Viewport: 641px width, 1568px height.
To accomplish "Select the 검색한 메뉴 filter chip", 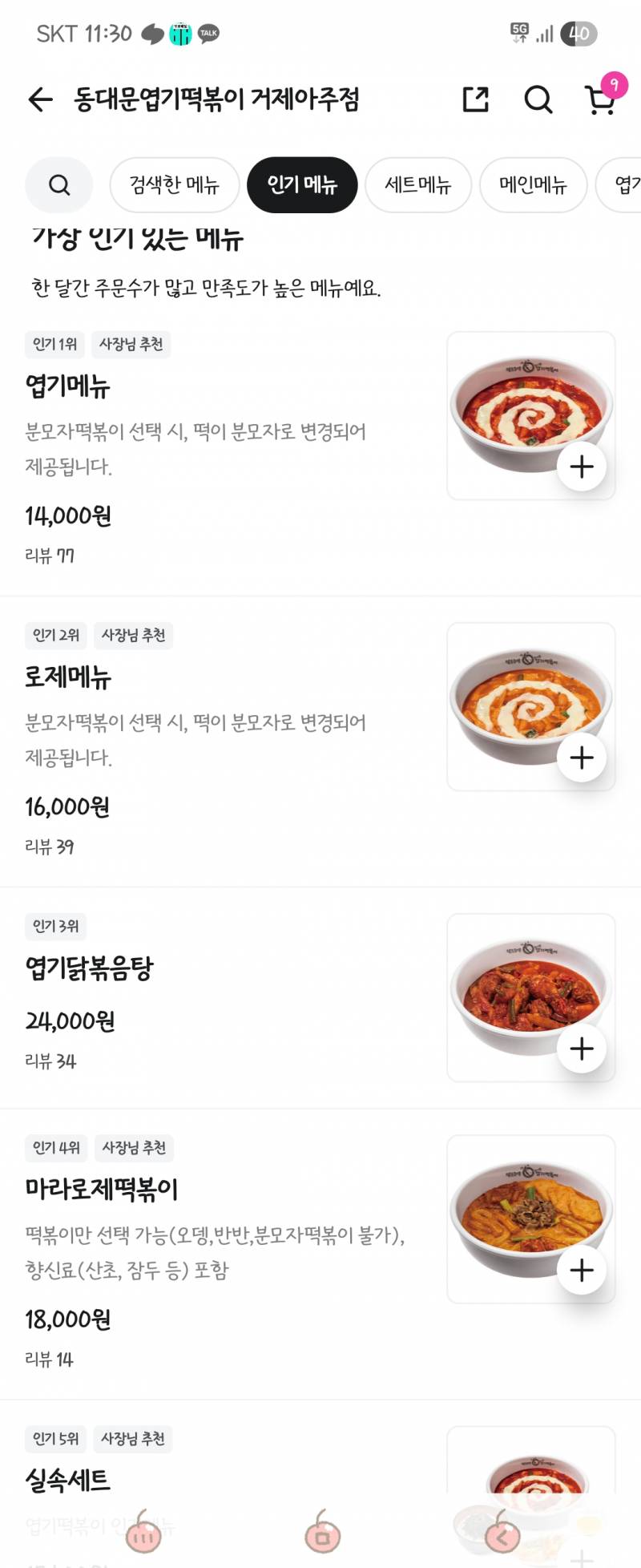I will 174,184.
